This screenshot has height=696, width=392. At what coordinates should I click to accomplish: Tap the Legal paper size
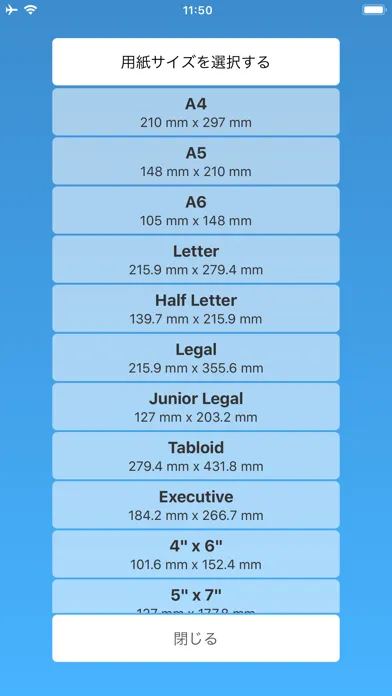click(196, 357)
